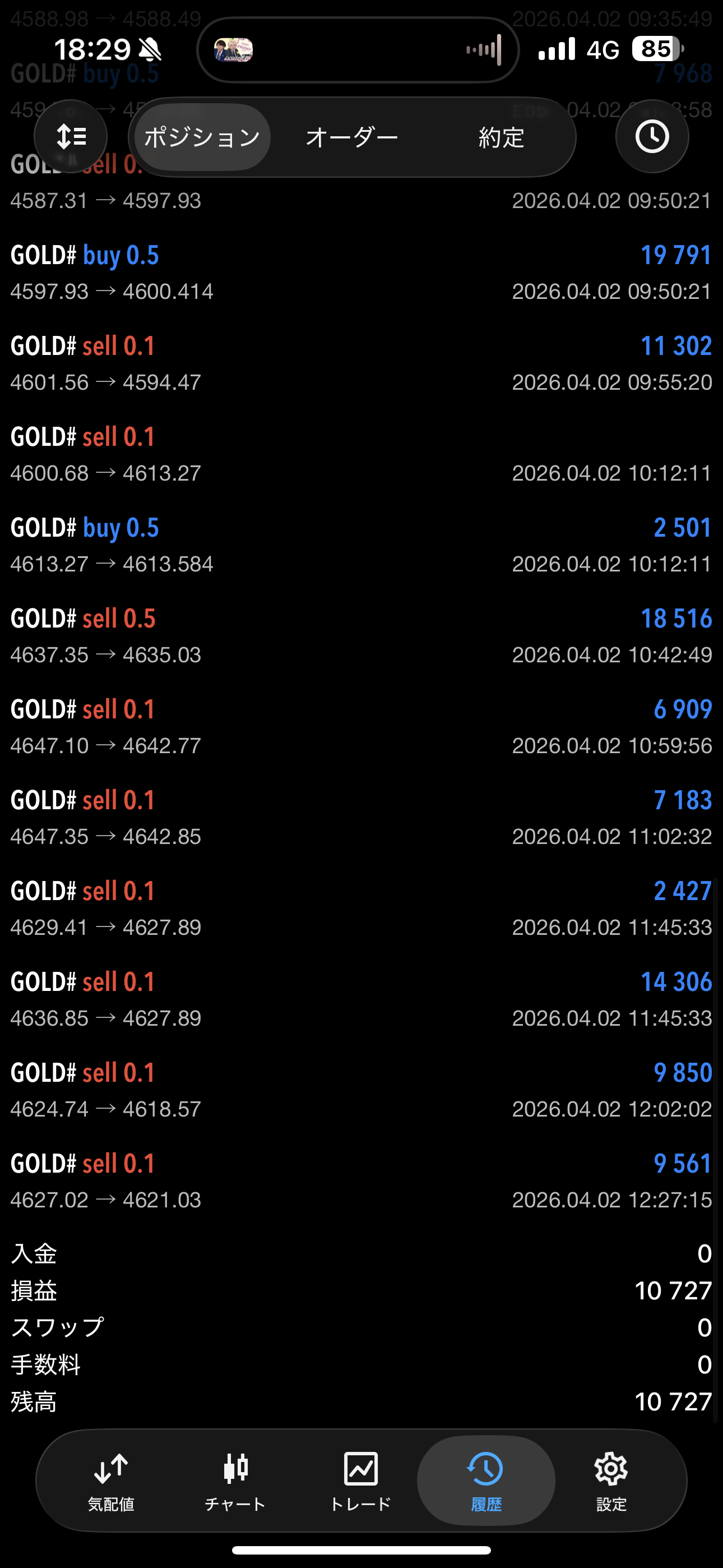Show the 約定 deals list
This screenshot has width=723, height=1568.
[502, 137]
